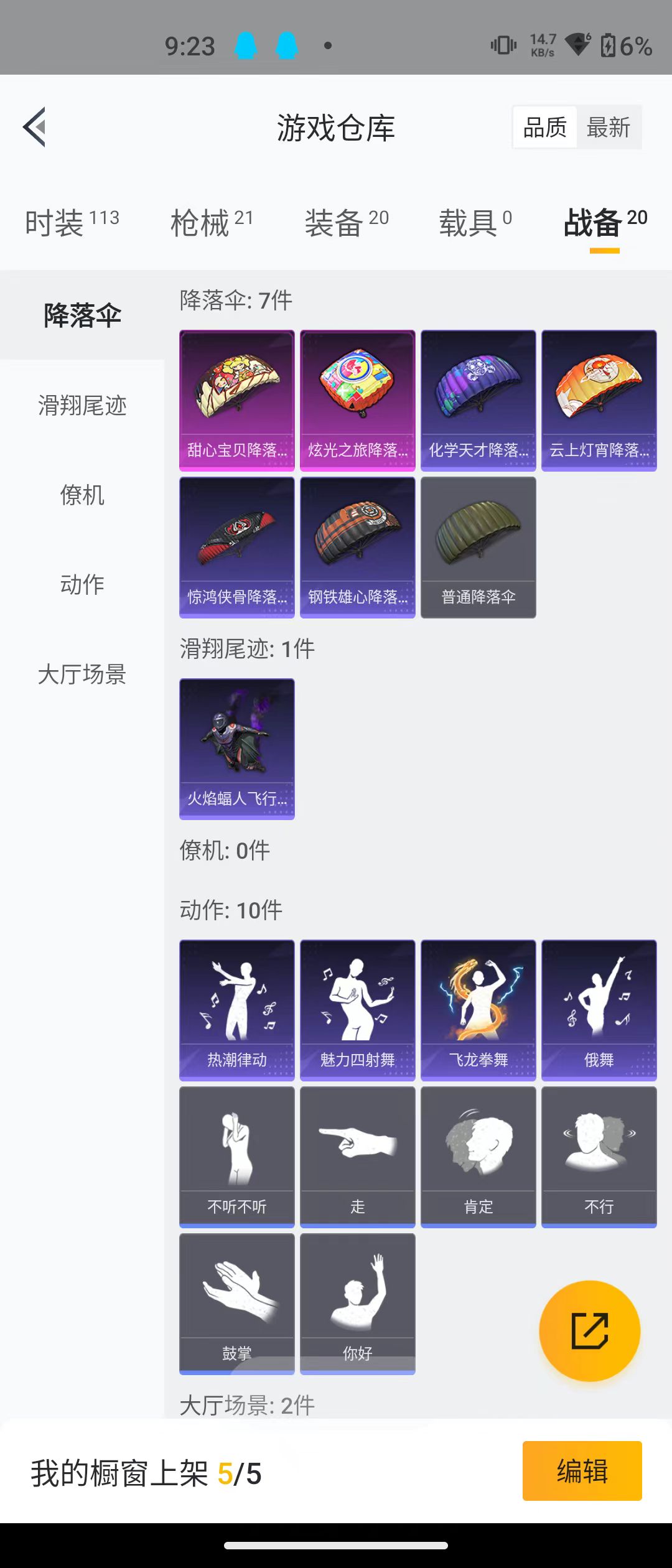This screenshot has width=672, height=1568.
Task: Open the 钢铁雄心降落伞 item
Action: [358, 547]
